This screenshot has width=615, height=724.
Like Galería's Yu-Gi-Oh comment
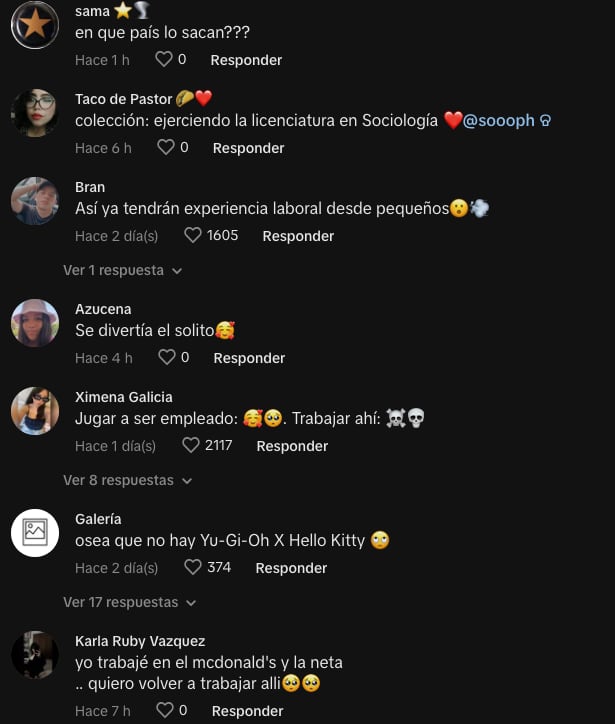click(193, 568)
